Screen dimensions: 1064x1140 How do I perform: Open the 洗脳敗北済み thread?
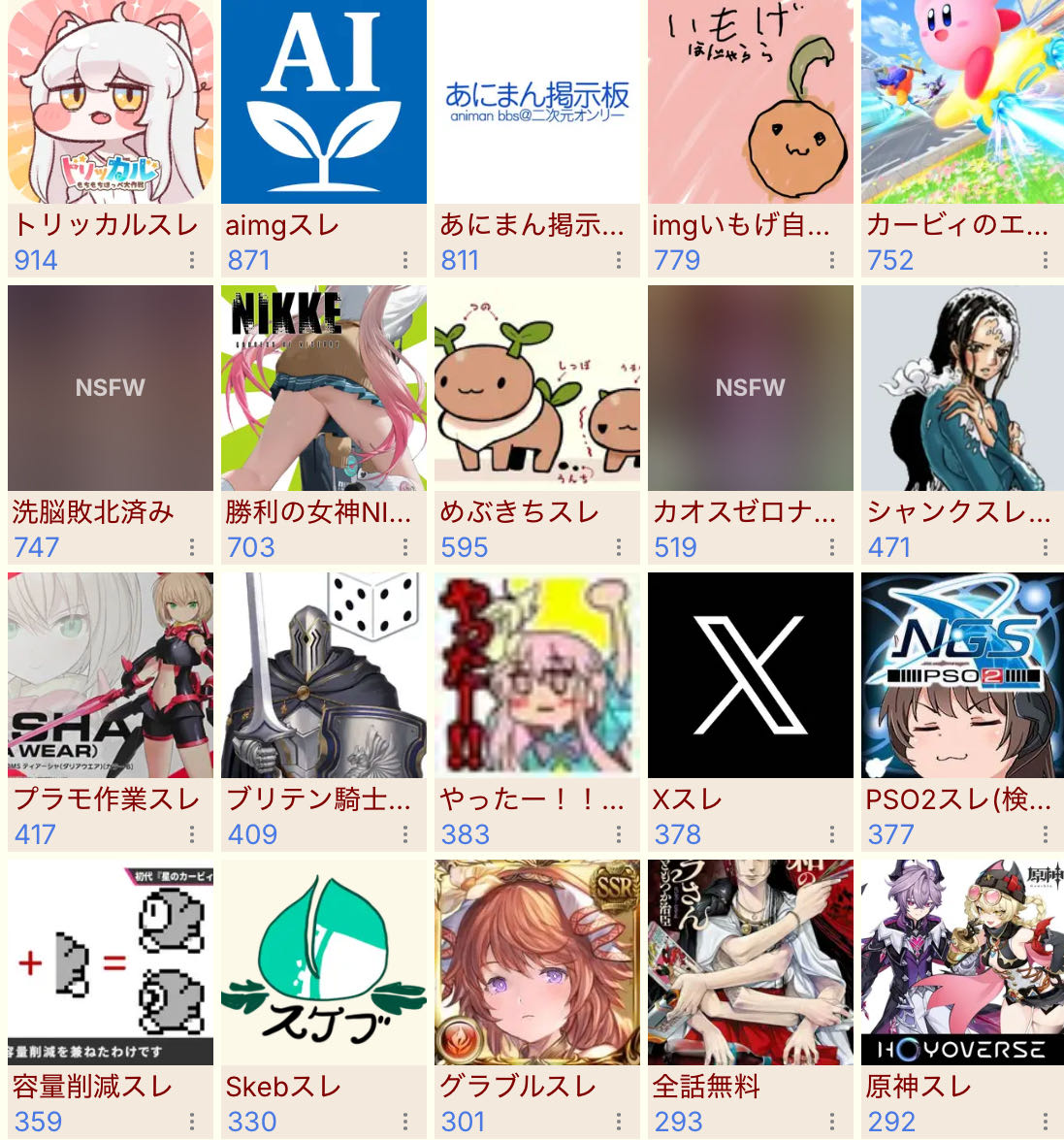(x=110, y=388)
